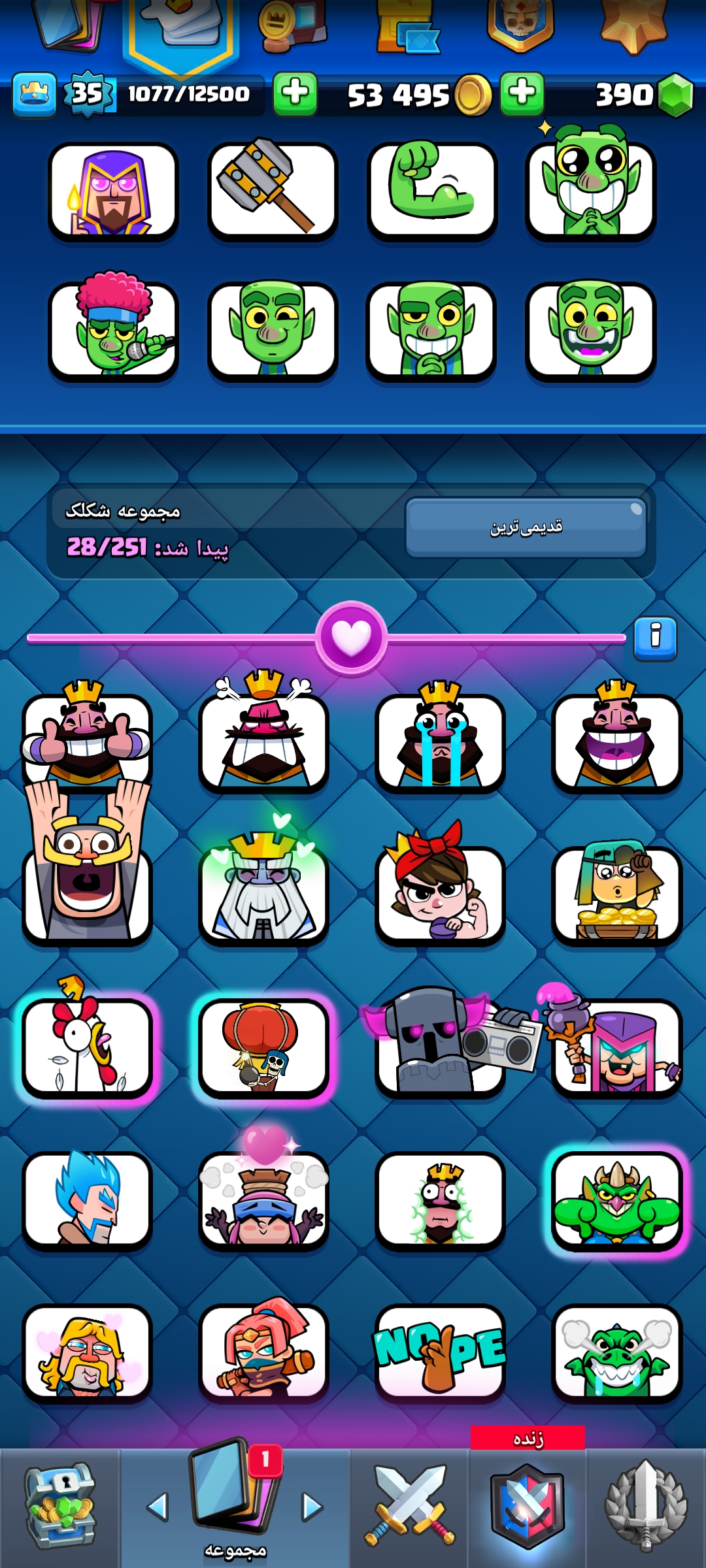Open the shop chest tab
Screen dimensions: 706x1568
point(59,1507)
